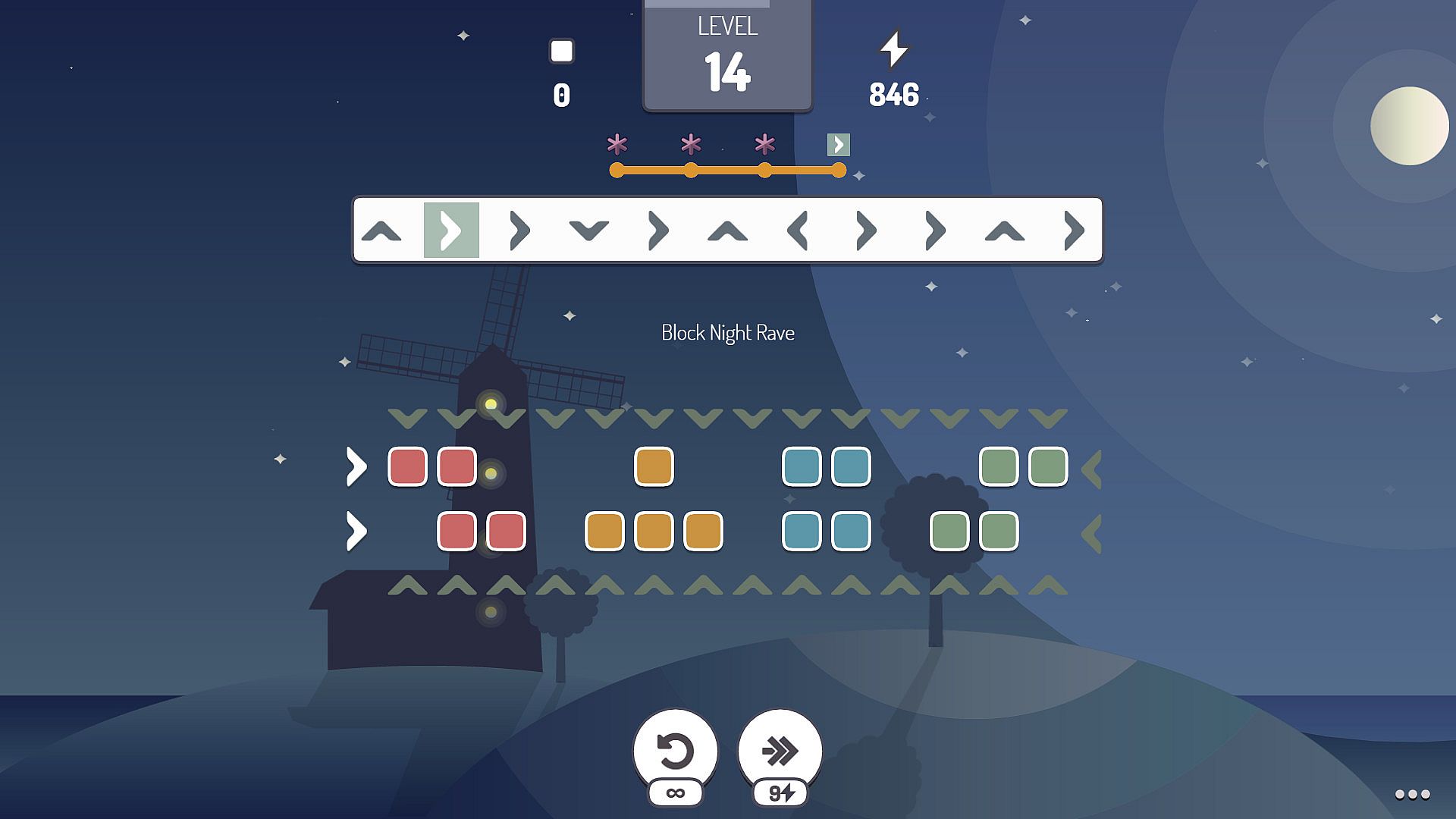Image resolution: width=1456 pixels, height=819 pixels.
Task: Use the fast-forward skip button costing 9 energy
Action: pos(780,752)
